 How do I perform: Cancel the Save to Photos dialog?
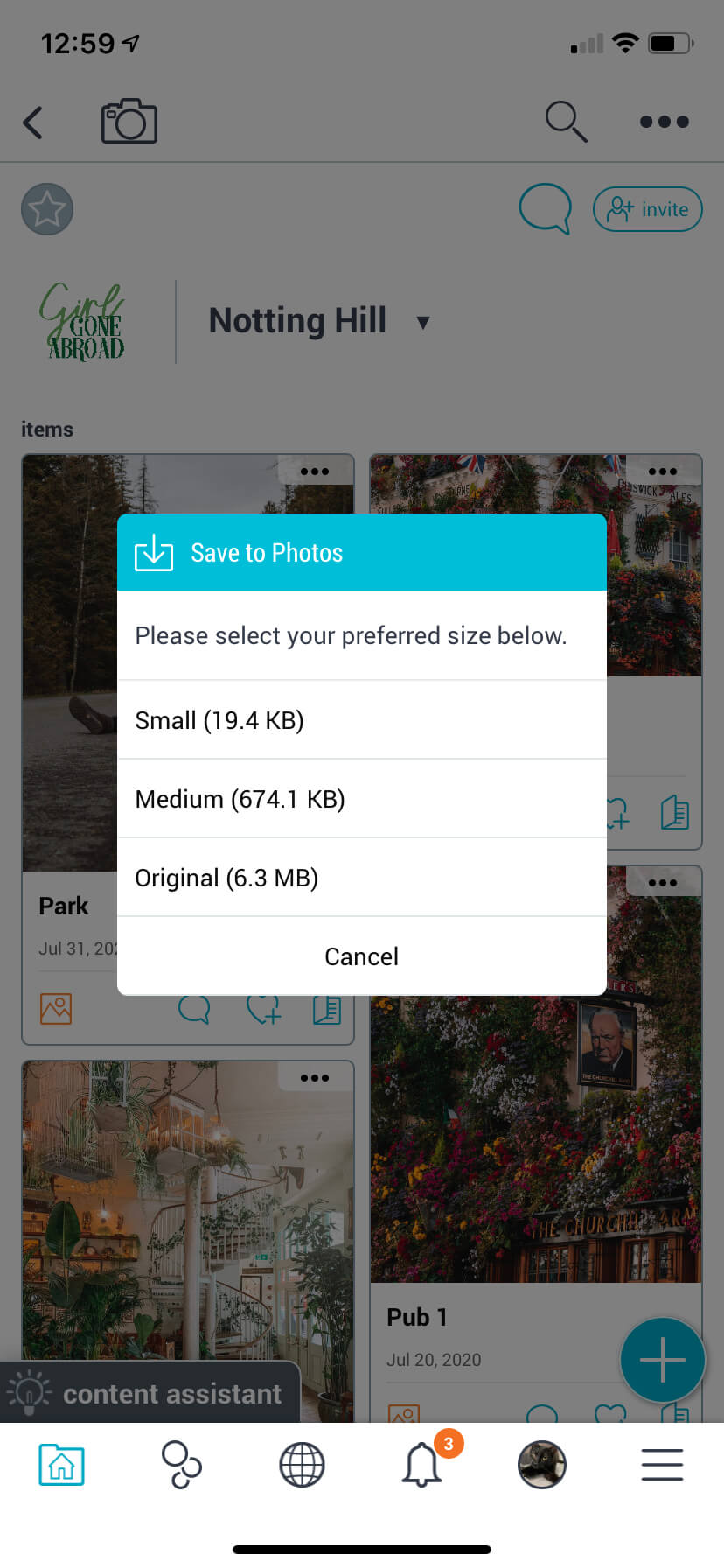pos(361,956)
